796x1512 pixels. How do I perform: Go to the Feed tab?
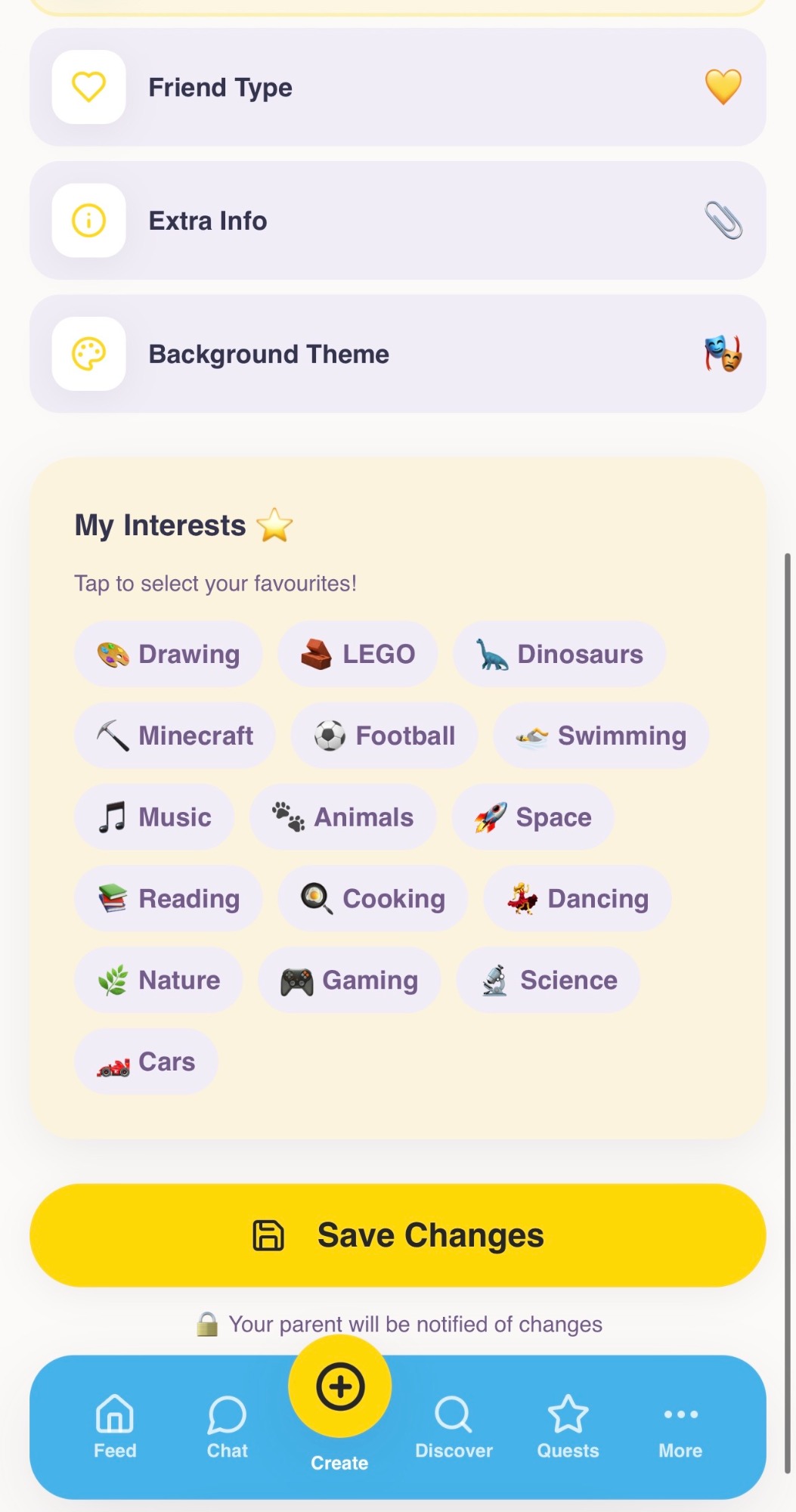115,1427
